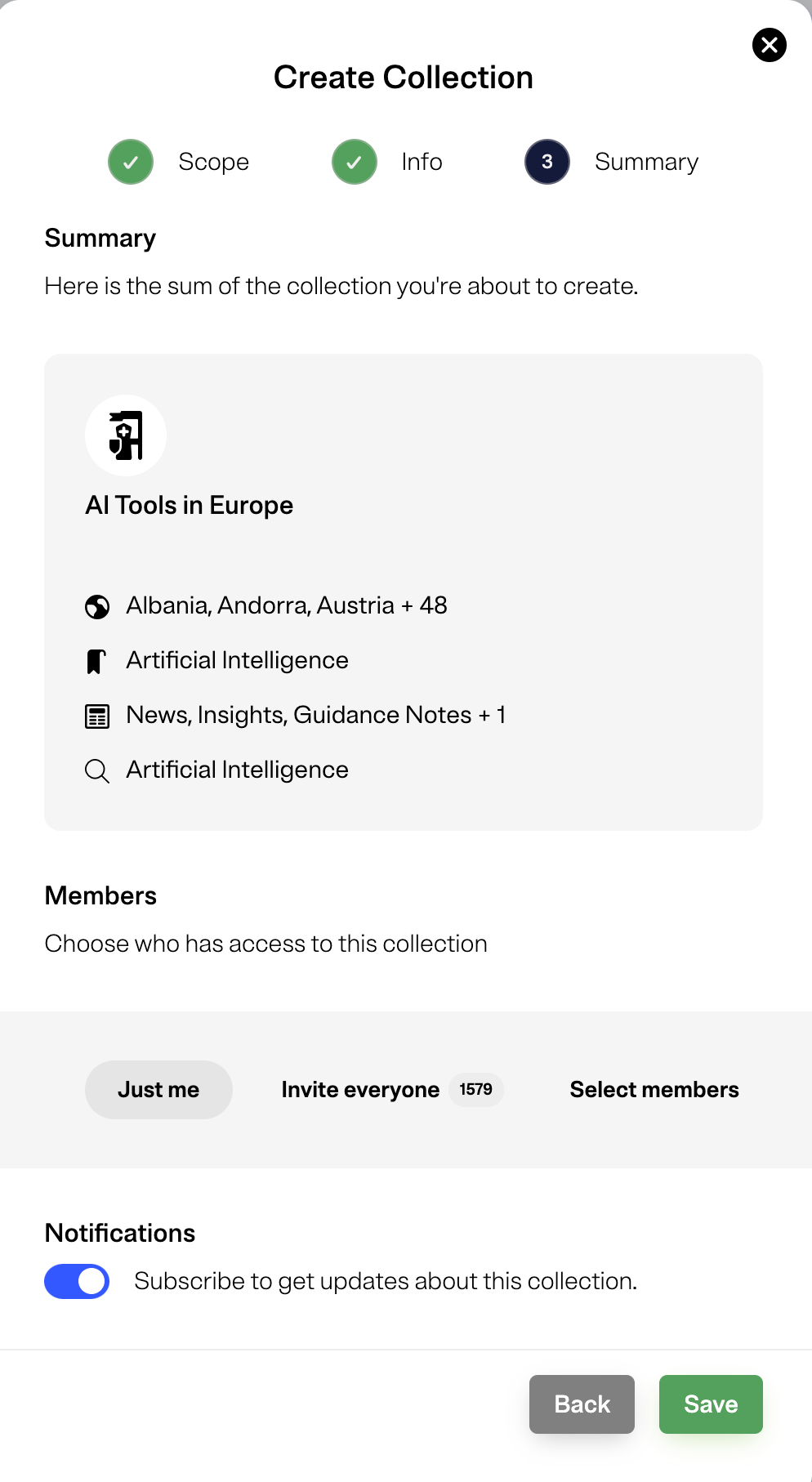Click the dark circle showing step 3
812x1482 pixels.
click(x=547, y=162)
